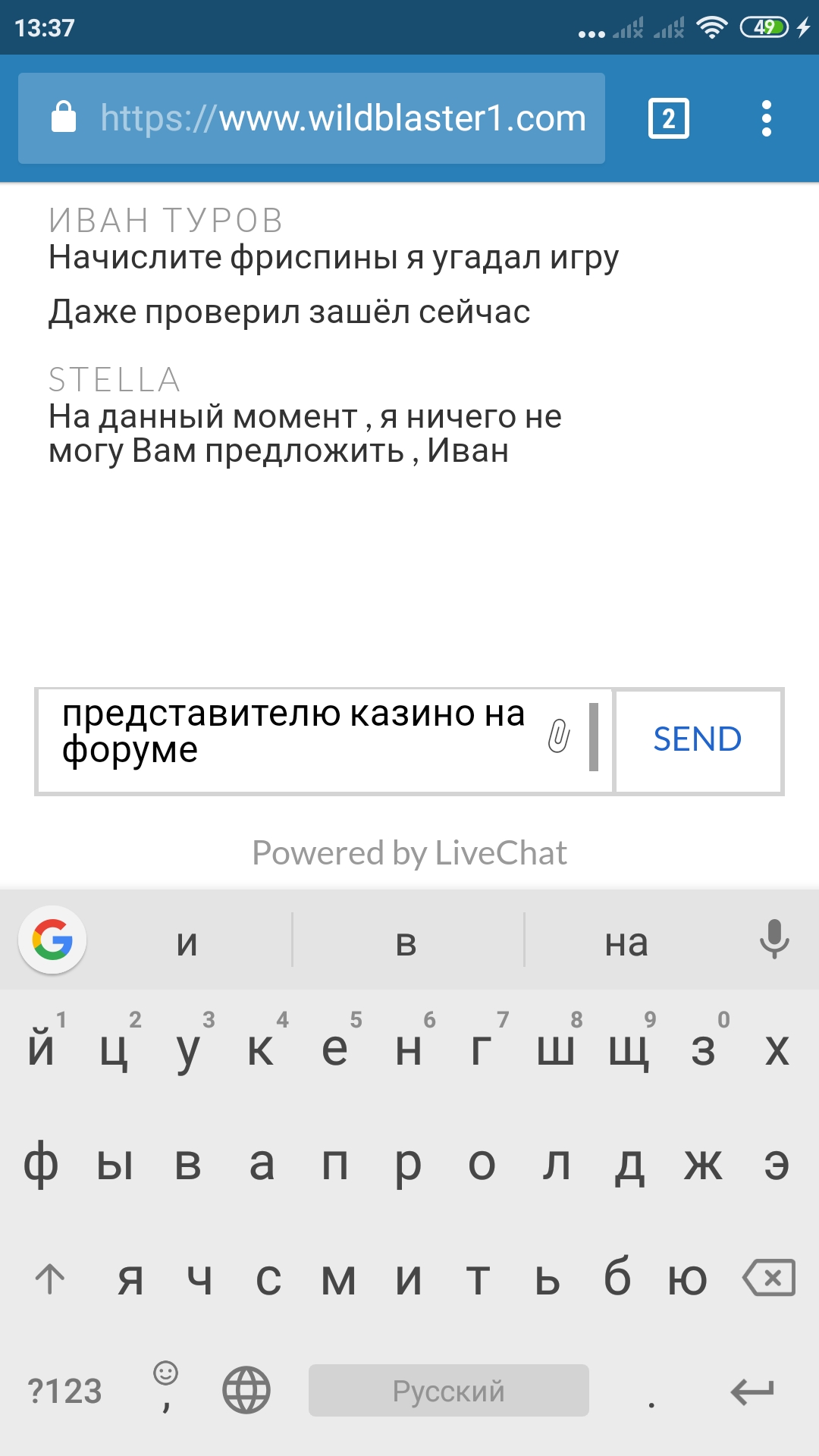The width and height of the screenshot is (819, 1456).
Task: Switch to the ?123 symbols keyboard
Action: [x=64, y=1391]
